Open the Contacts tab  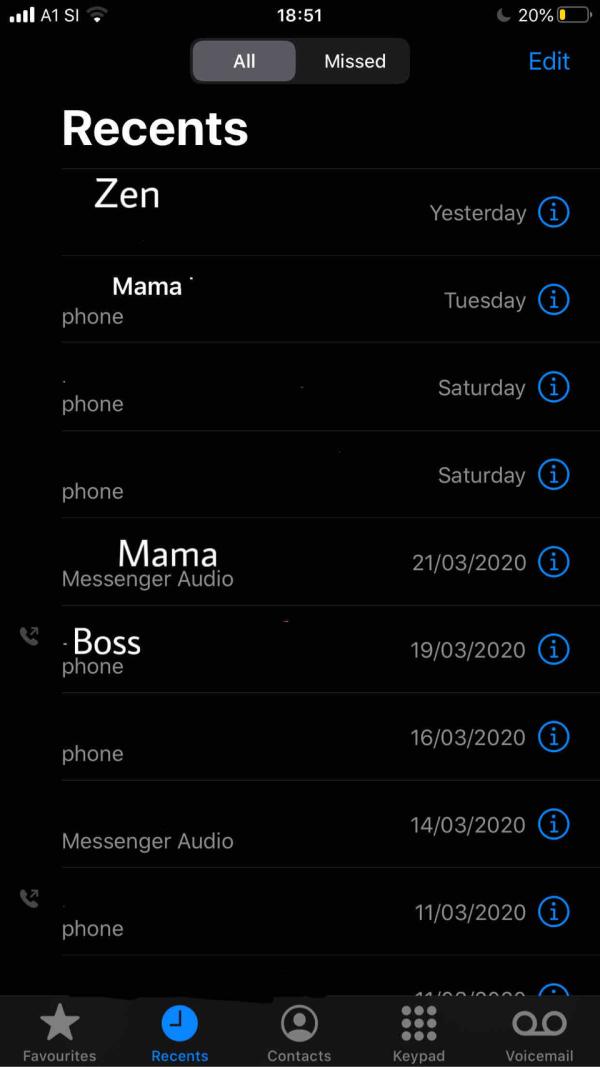tap(299, 1033)
